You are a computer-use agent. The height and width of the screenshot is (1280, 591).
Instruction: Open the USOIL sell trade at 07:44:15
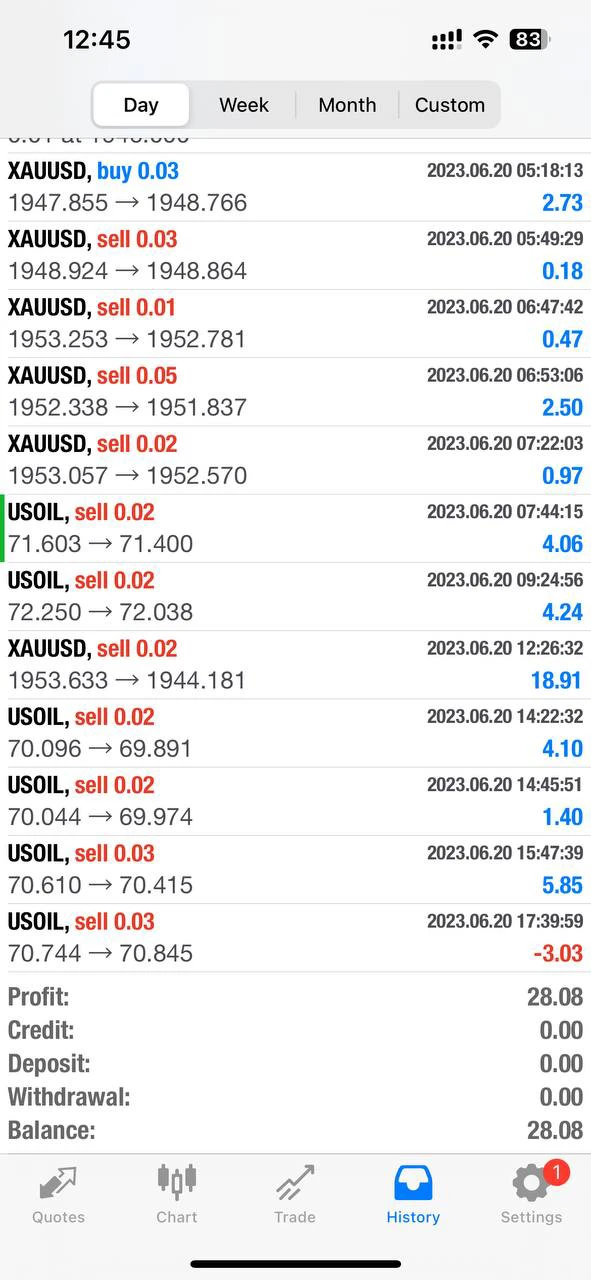tap(295, 528)
